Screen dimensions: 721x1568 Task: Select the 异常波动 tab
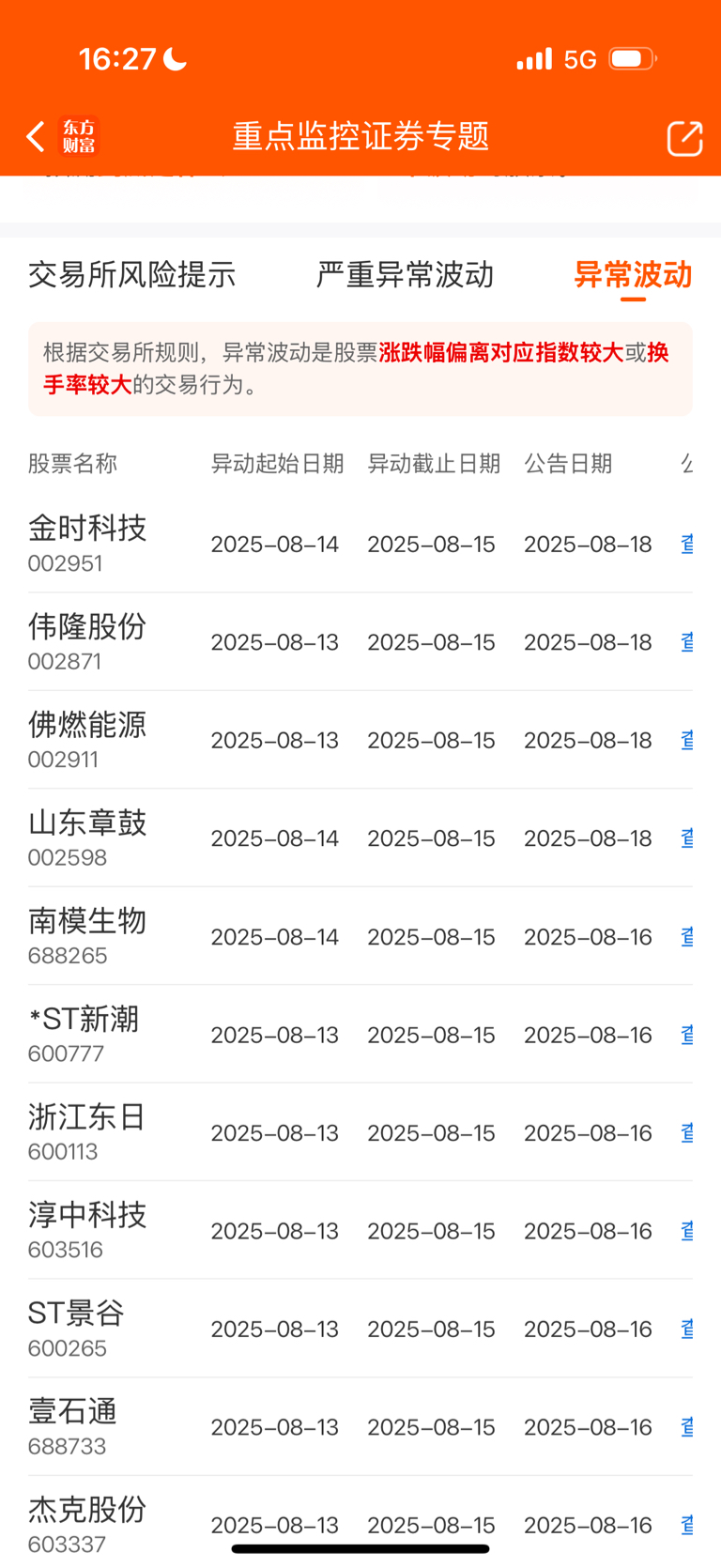(633, 275)
